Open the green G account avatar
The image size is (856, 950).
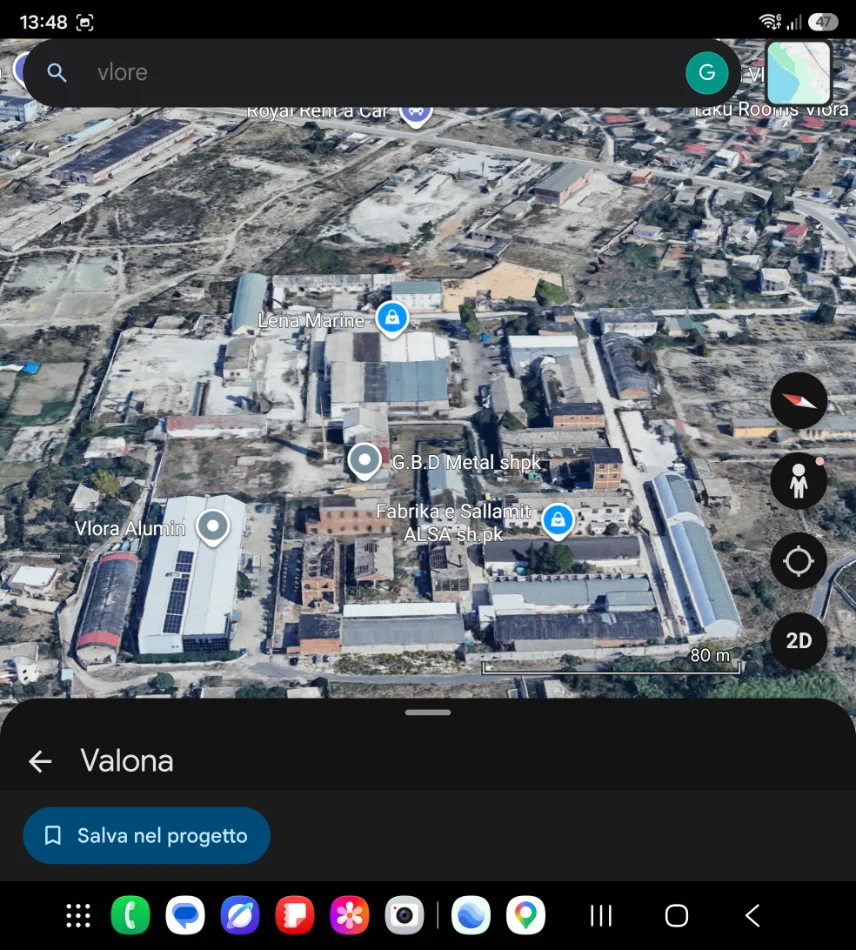[706, 73]
